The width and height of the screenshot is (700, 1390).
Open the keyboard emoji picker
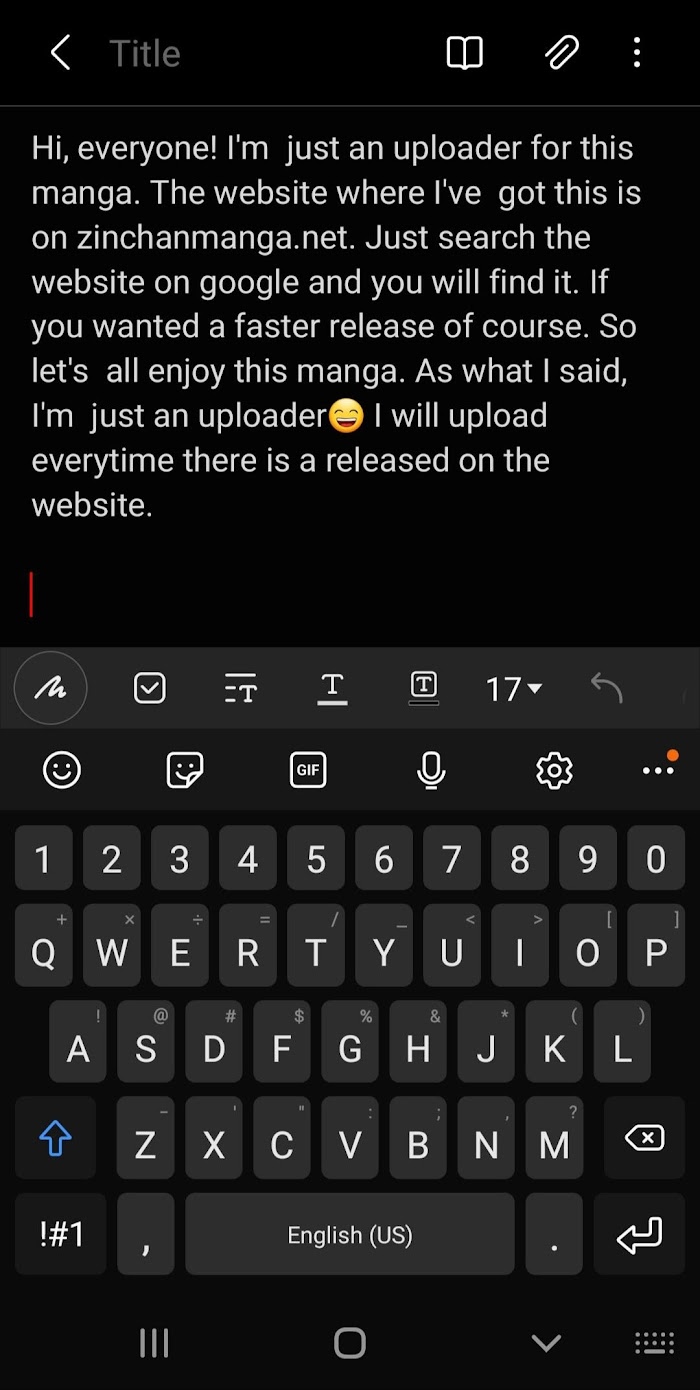(x=62, y=770)
